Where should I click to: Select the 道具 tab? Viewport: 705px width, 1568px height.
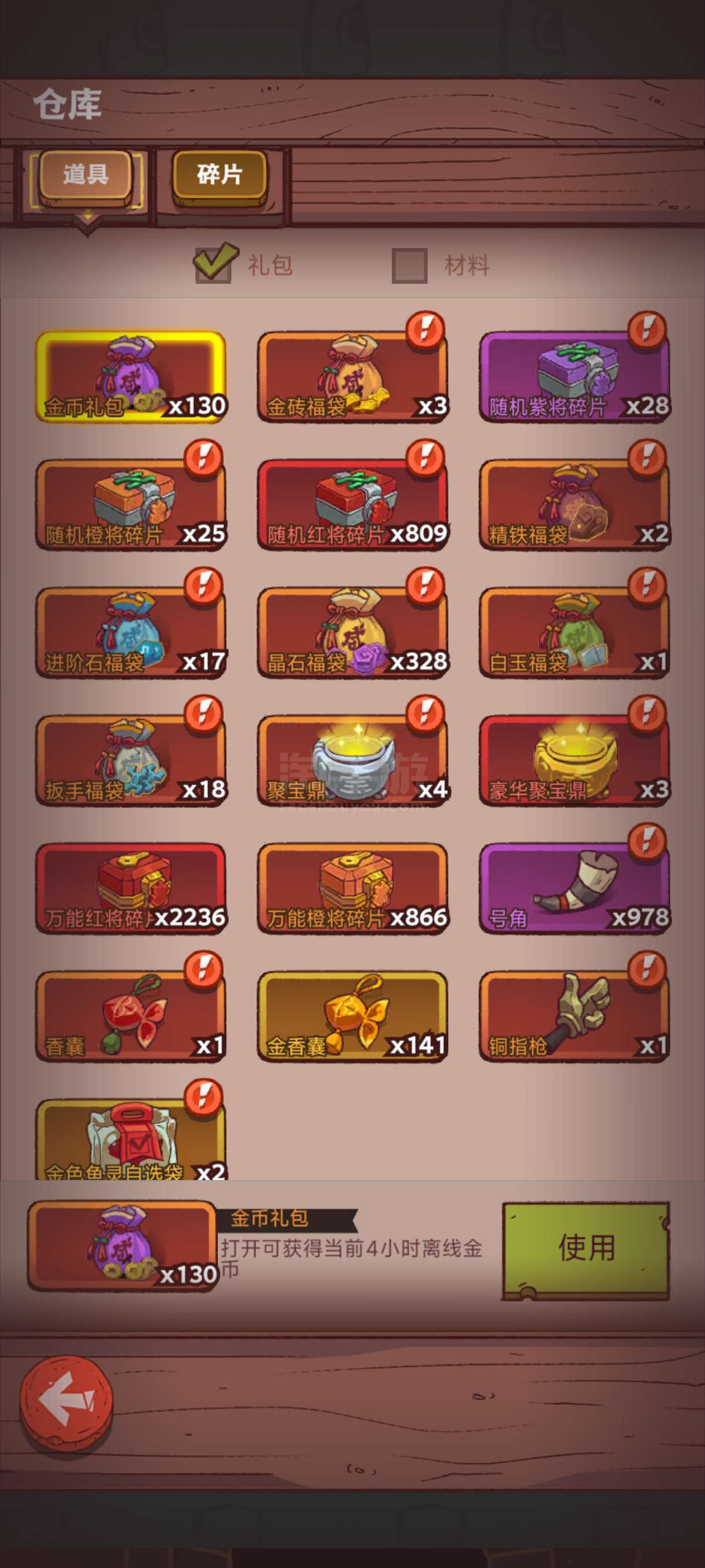point(85,175)
